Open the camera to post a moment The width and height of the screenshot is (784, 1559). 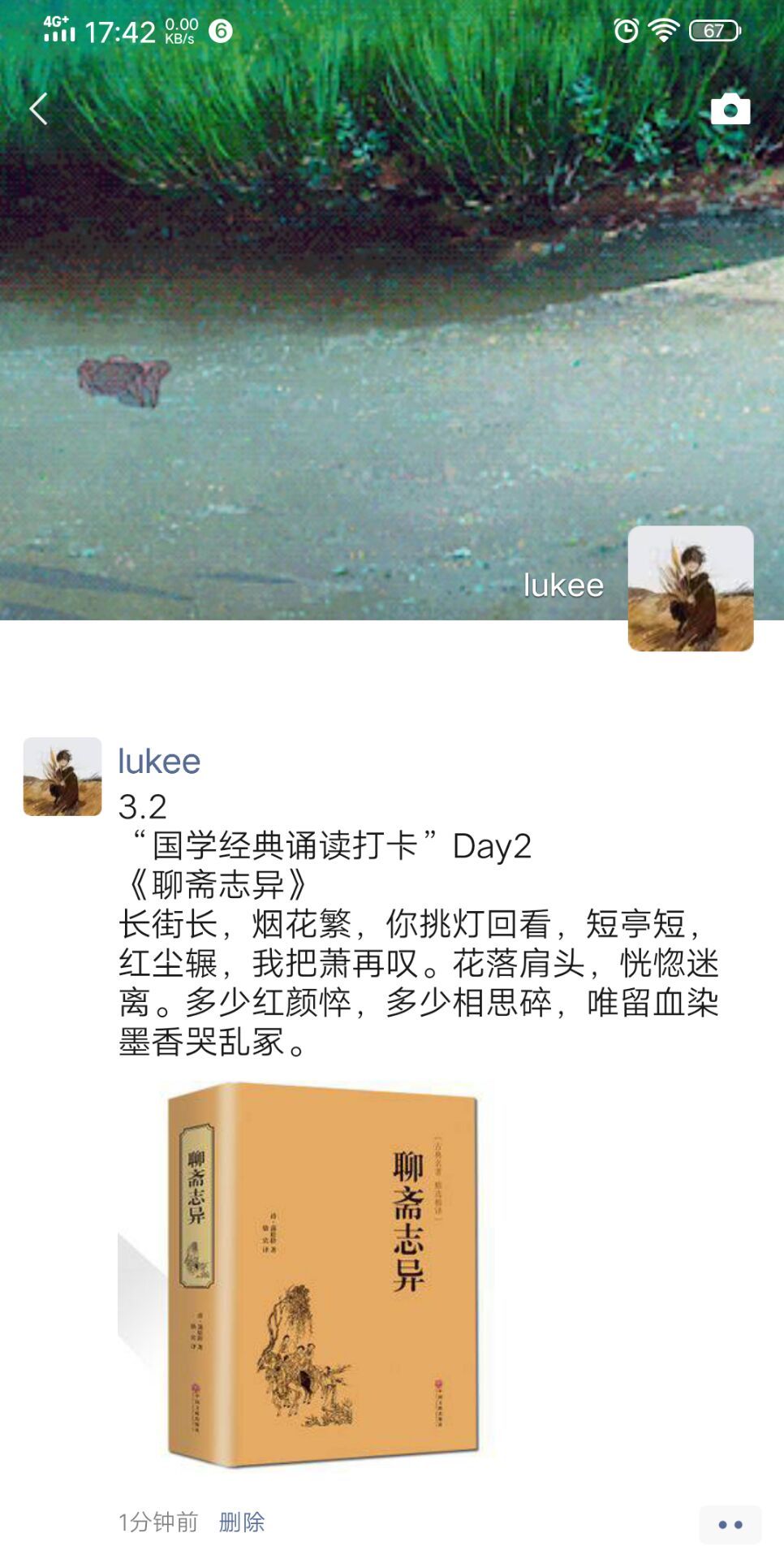tap(730, 109)
